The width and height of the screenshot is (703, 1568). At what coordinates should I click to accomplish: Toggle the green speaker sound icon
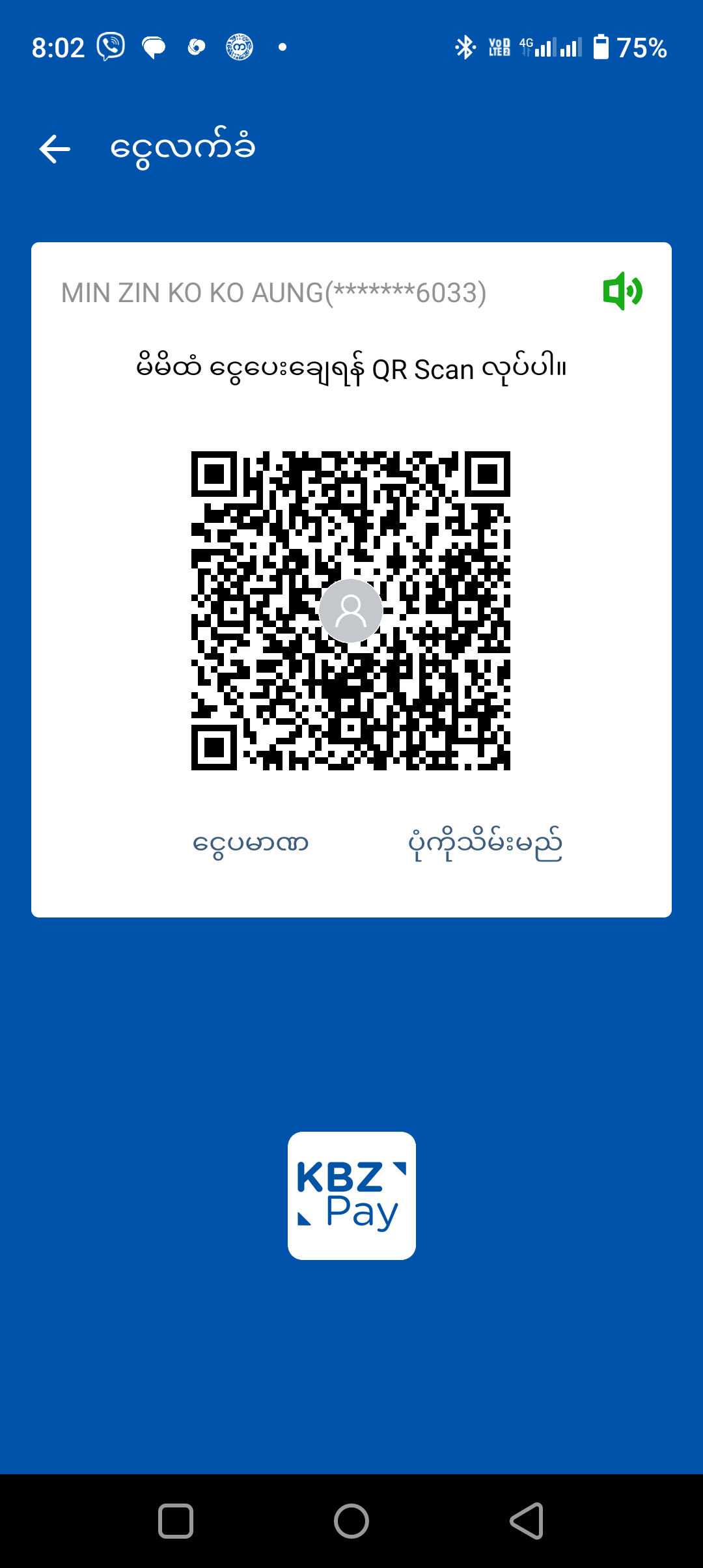click(x=622, y=291)
